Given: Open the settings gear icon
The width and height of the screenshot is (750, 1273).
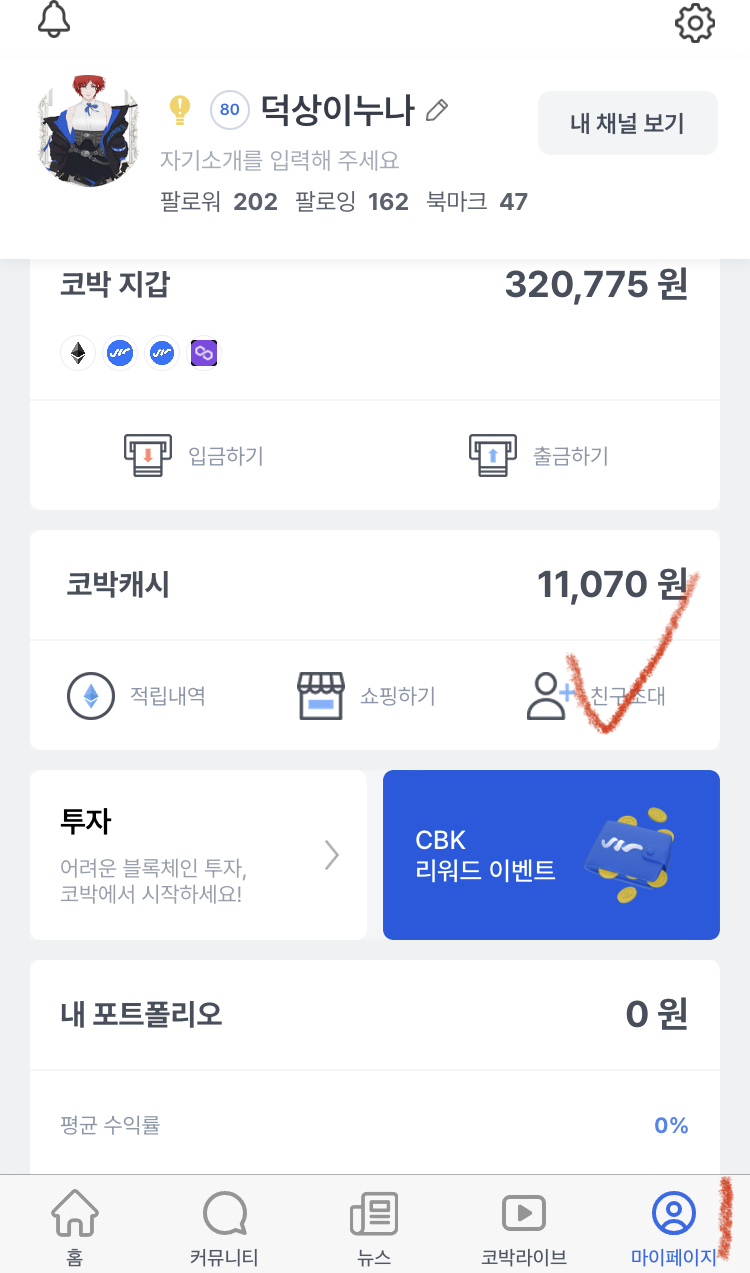Looking at the screenshot, I should (695, 22).
